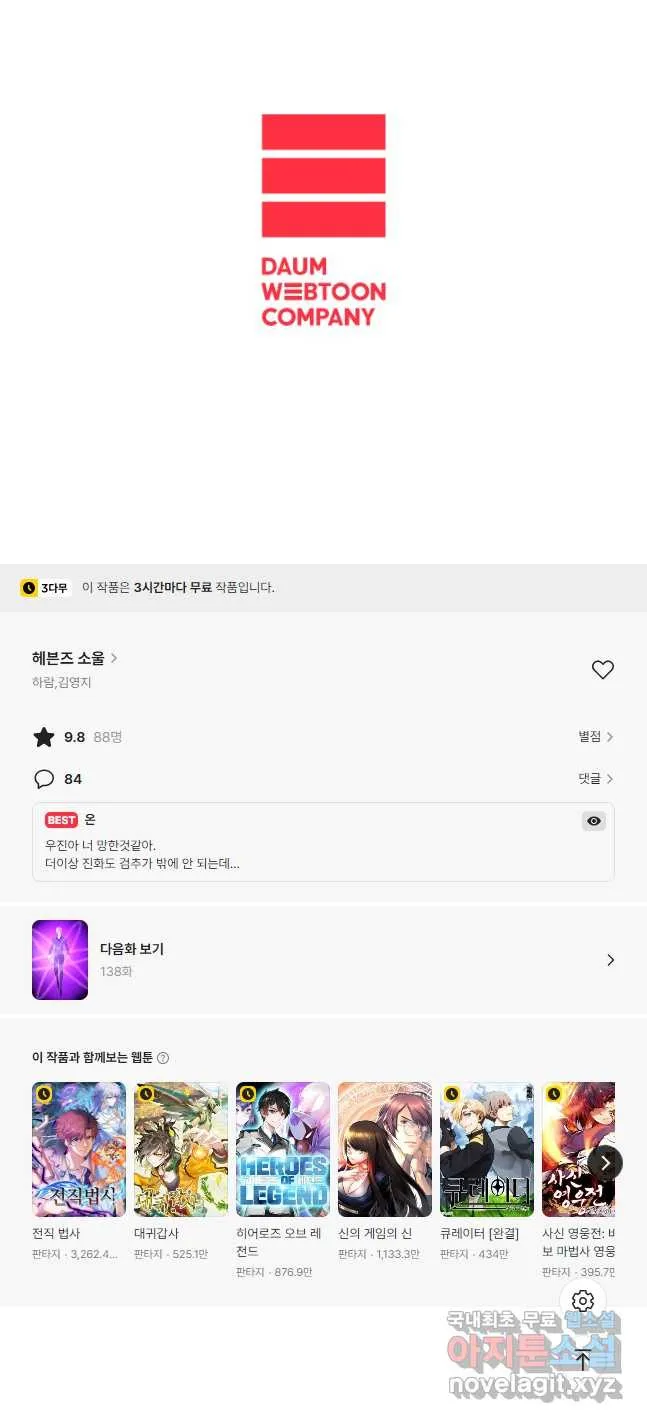Open the 댓글 comments section

click(x=596, y=779)
